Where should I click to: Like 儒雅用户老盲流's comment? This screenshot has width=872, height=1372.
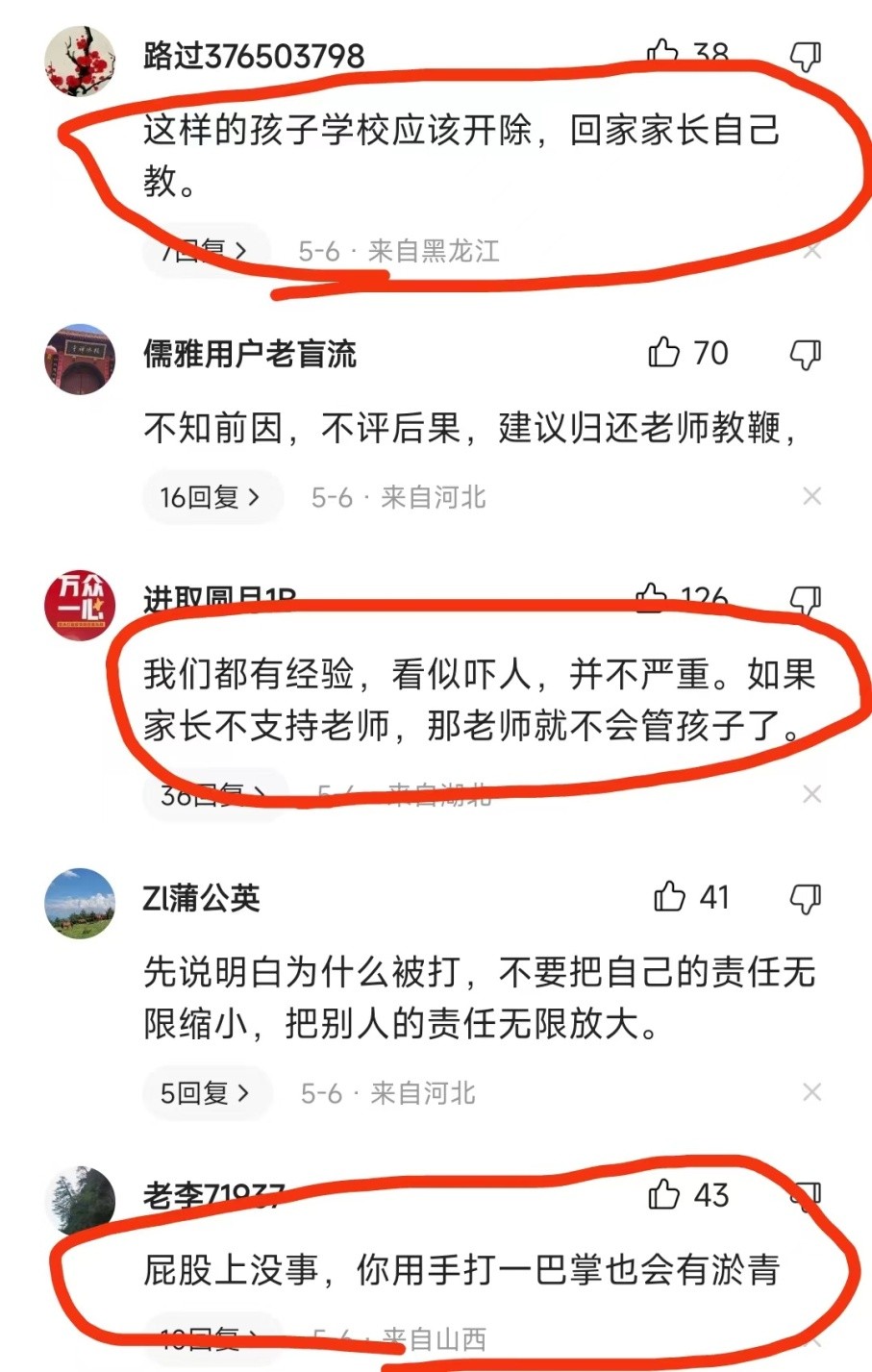665,353
